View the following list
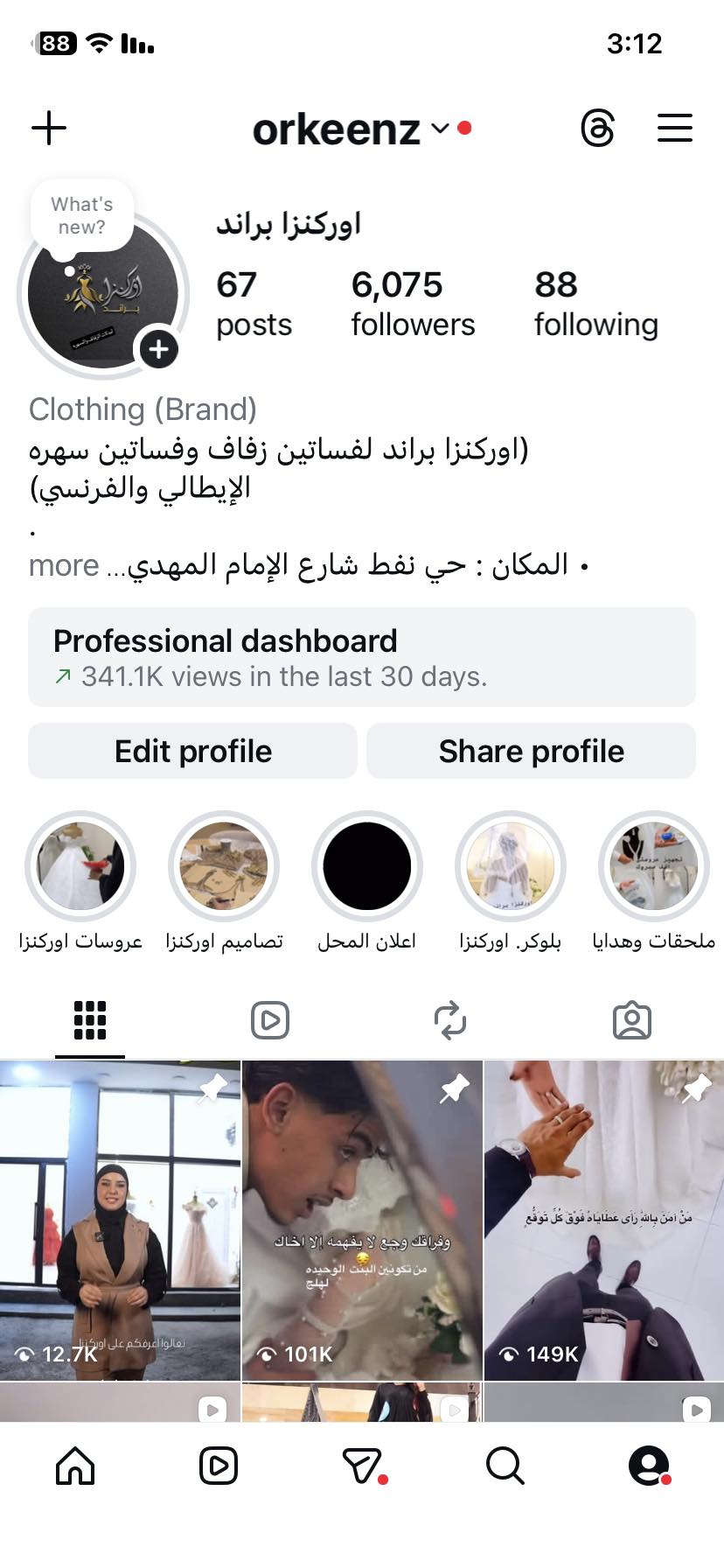The width and height of the screenshot is (724, 1568). [x=595, y=303]
